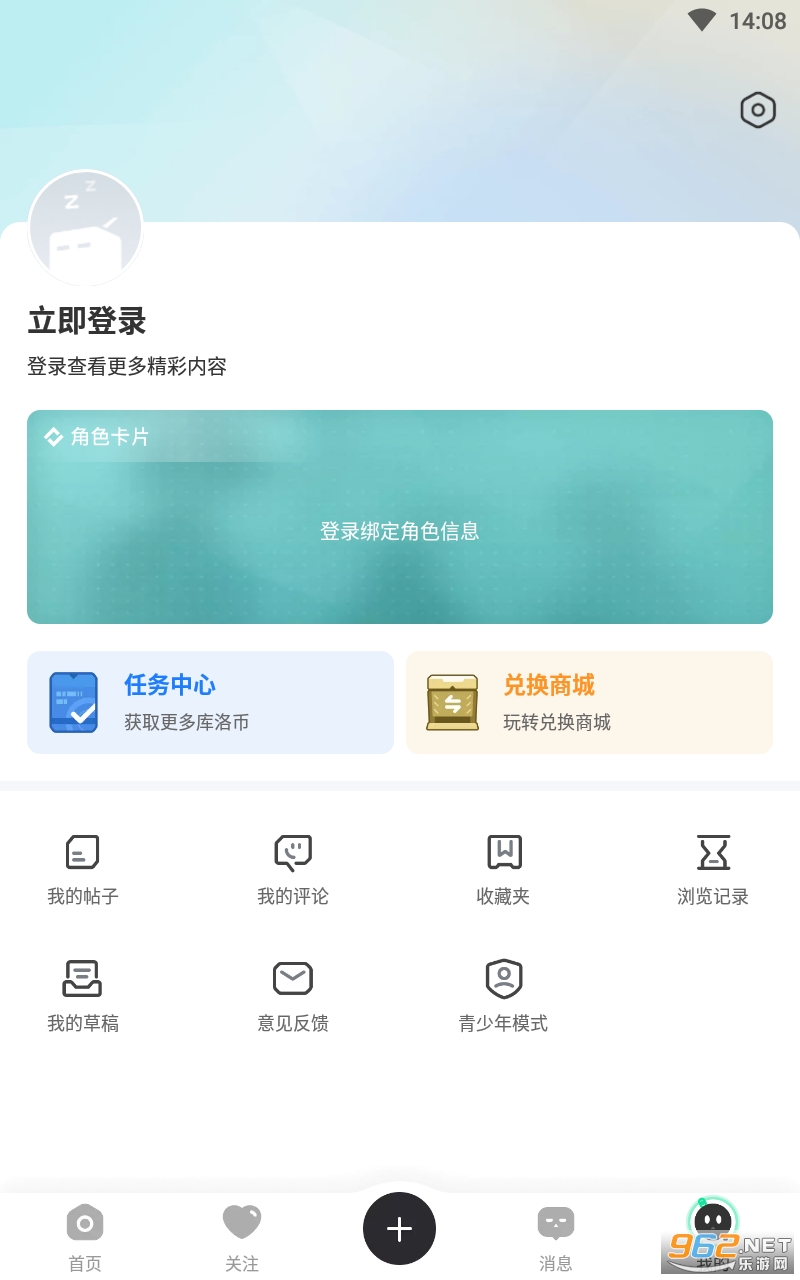Switch to the 首页 tab

pos(85,1236)
